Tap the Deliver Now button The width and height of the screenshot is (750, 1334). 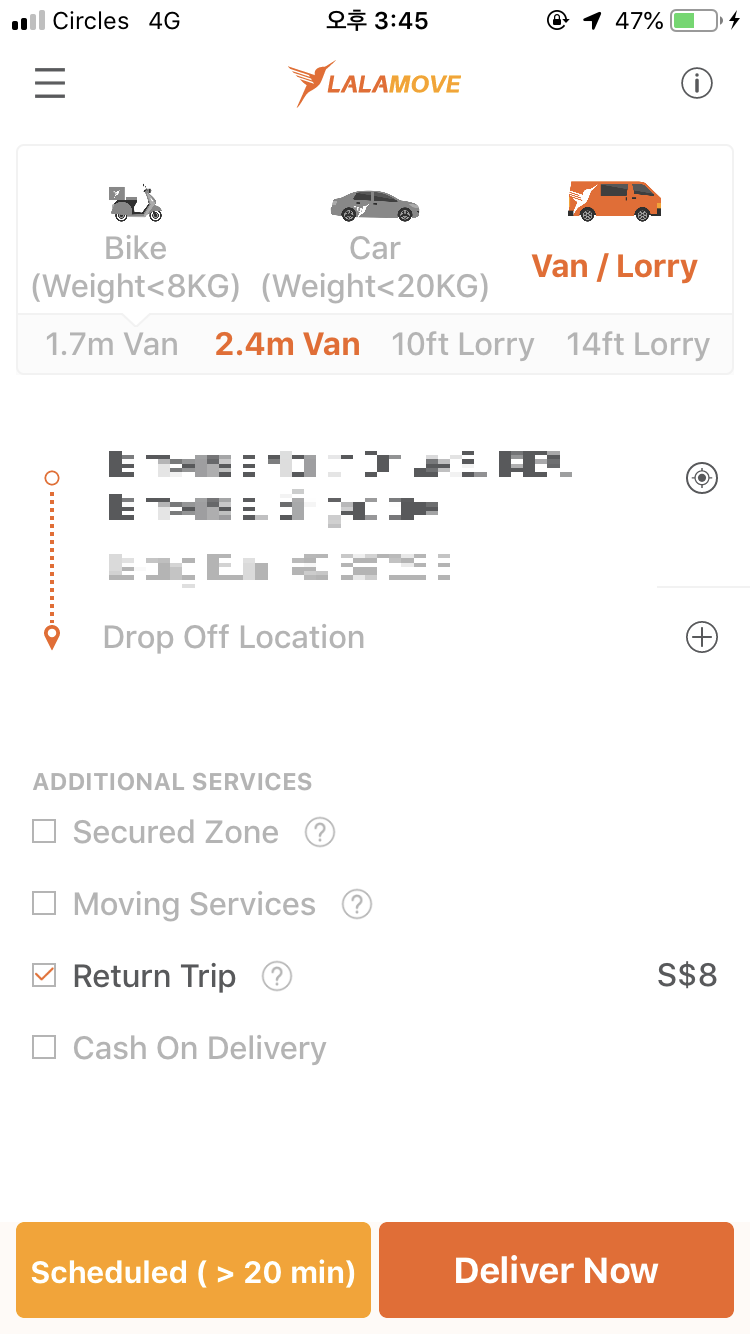[556, 1270]
